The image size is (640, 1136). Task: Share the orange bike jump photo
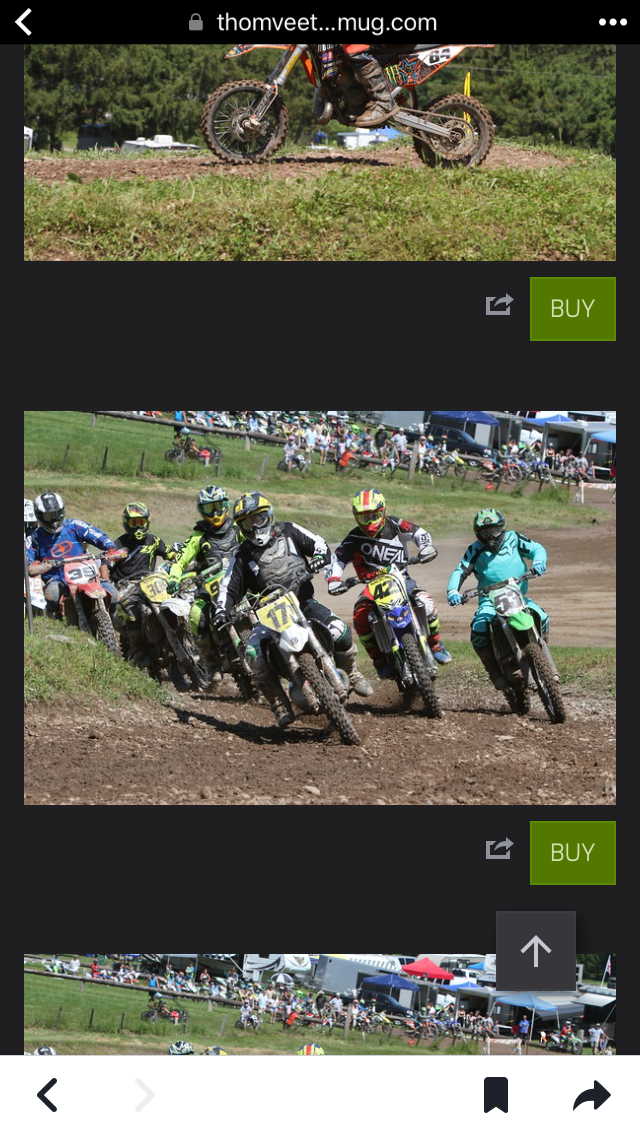tap(499, 305)
